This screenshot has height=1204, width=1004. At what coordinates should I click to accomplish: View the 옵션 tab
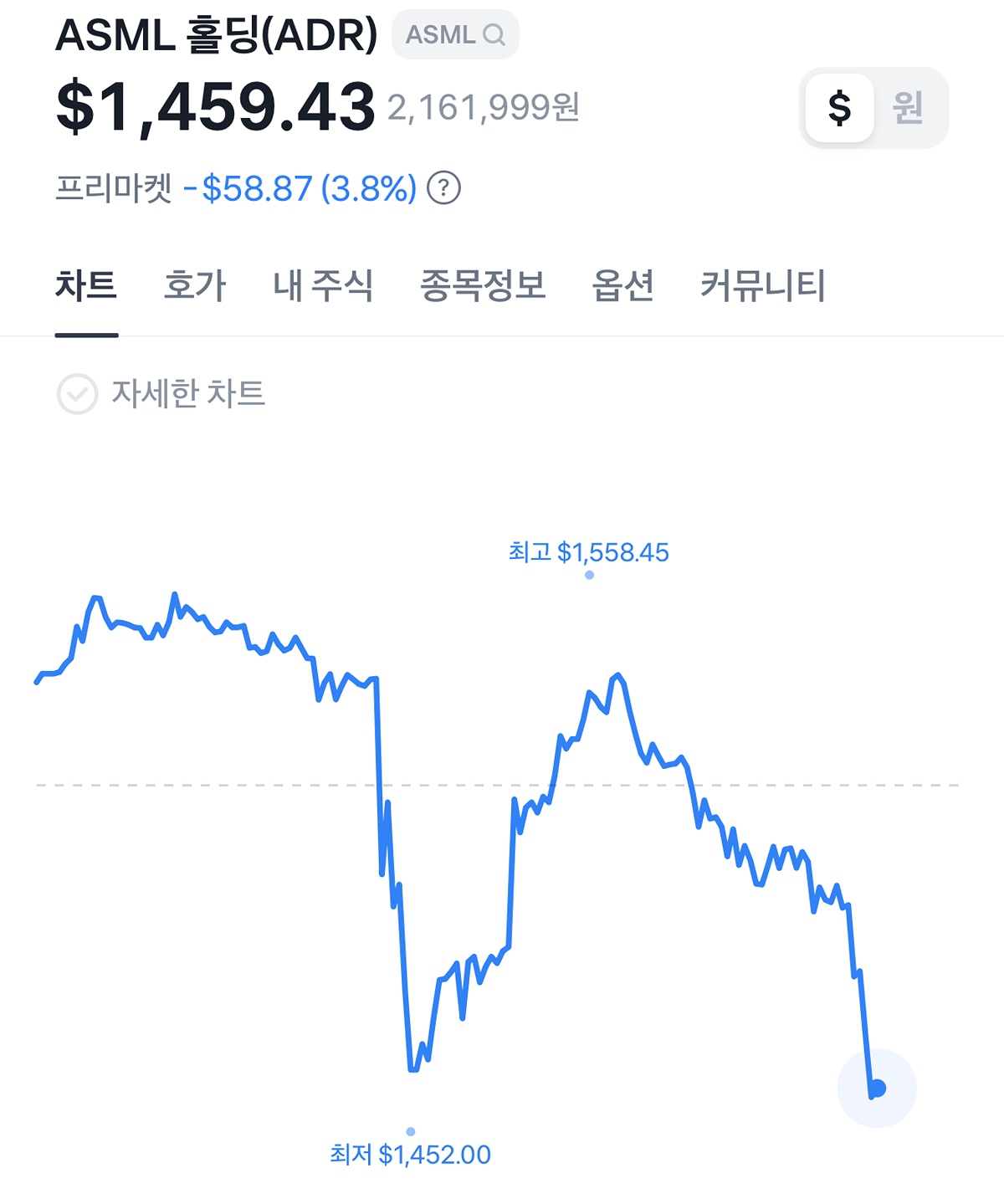pos(622,286)
